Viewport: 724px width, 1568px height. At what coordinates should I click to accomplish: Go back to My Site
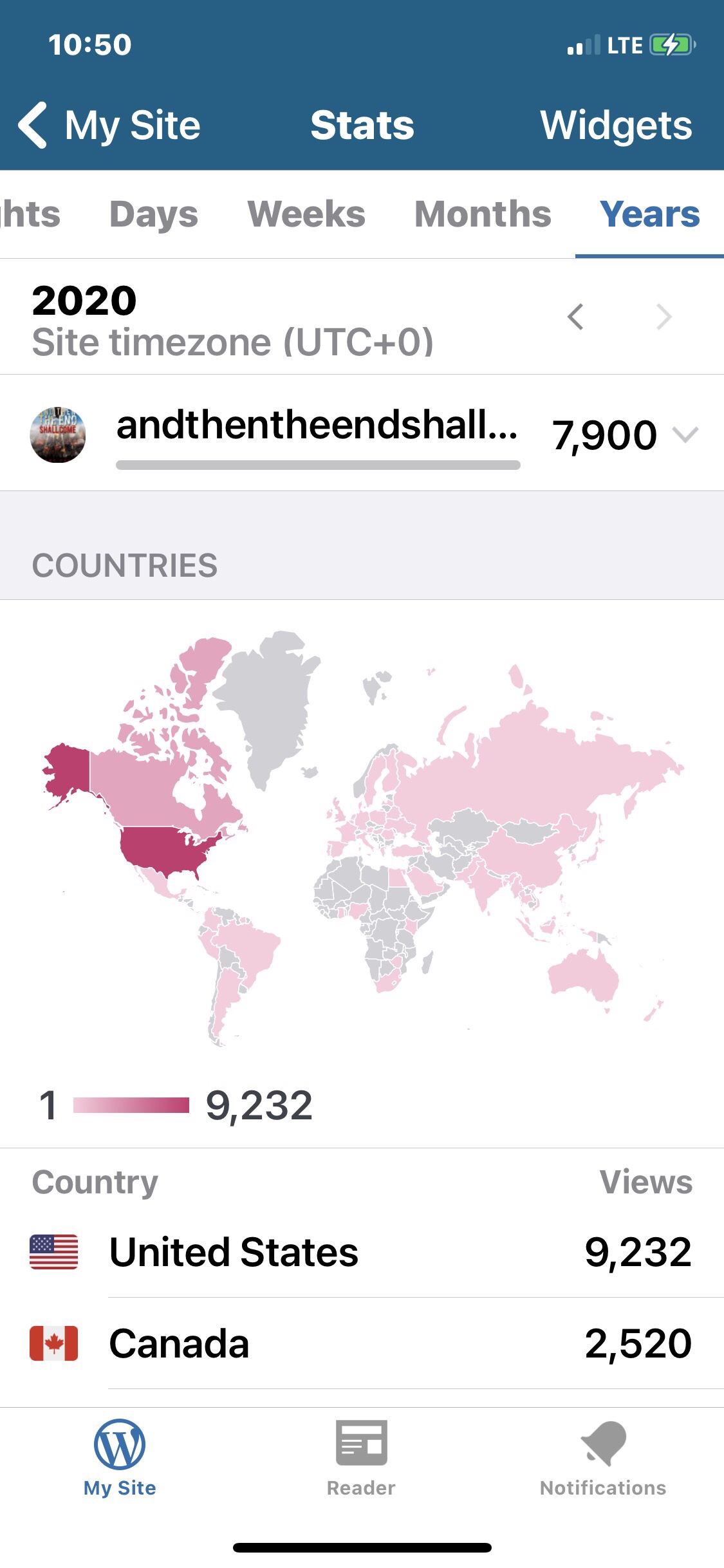(x=109, y=126)
